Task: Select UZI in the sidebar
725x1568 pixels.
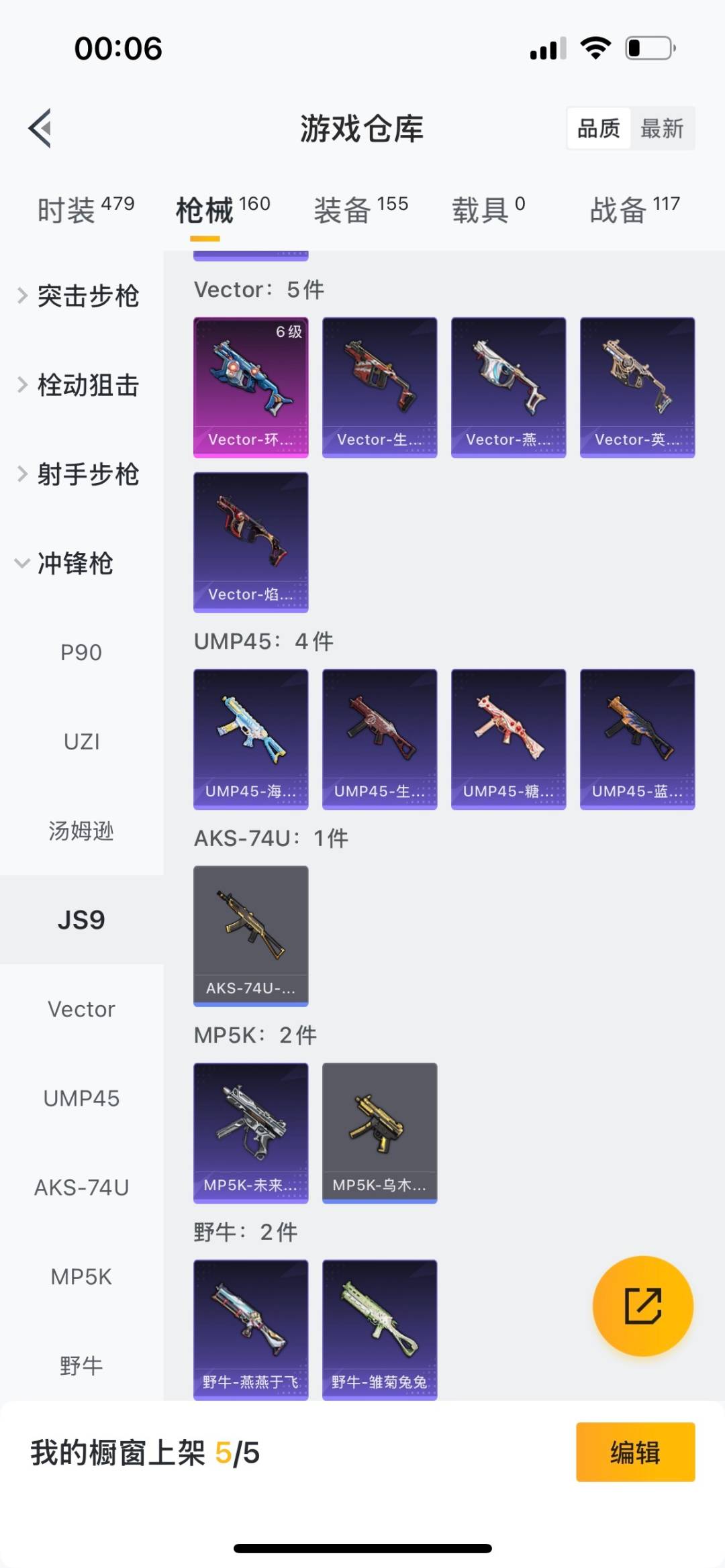Action: pyautogui.click(x=81, y=741)
